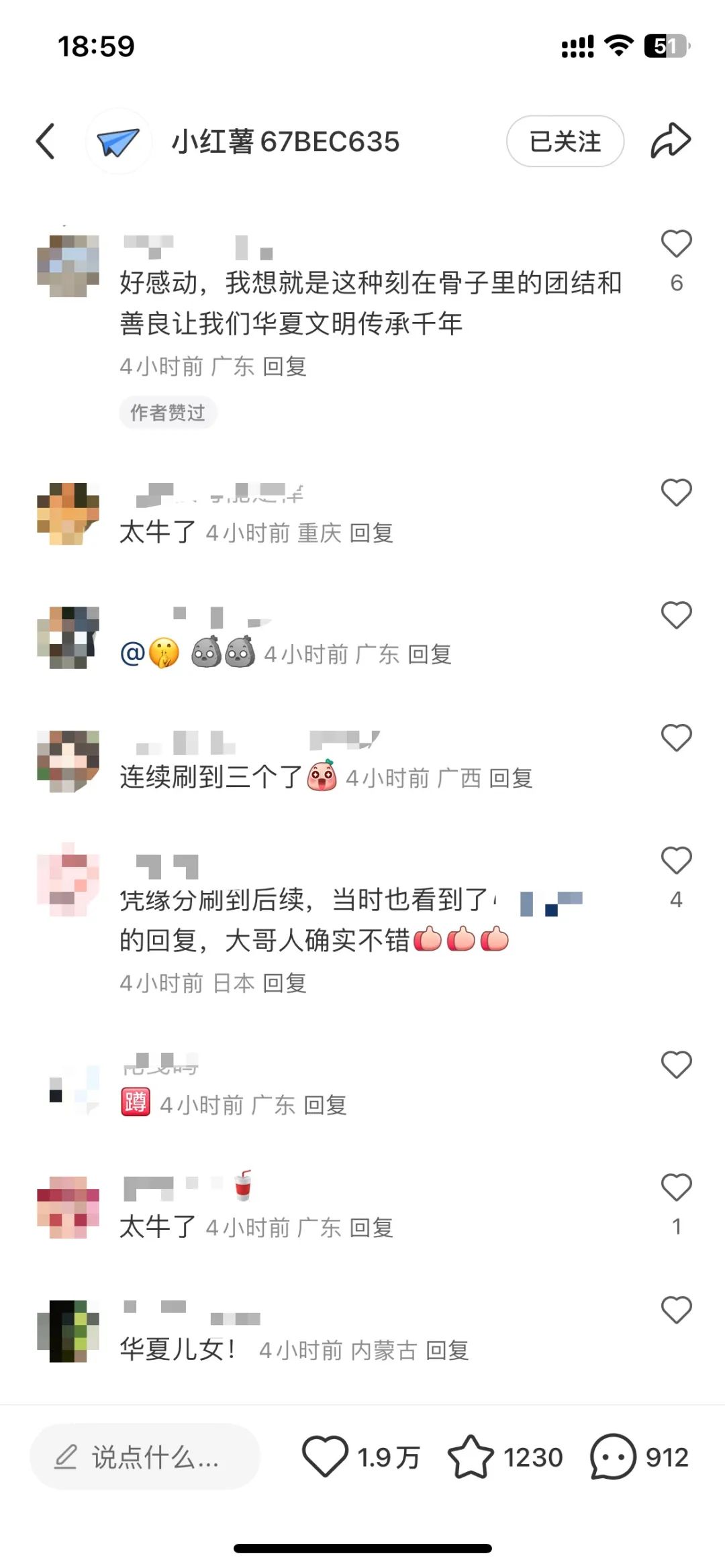Like the comment starting with 好感动
This screenshot has width=725, height=1568.
tap(676, 244)
